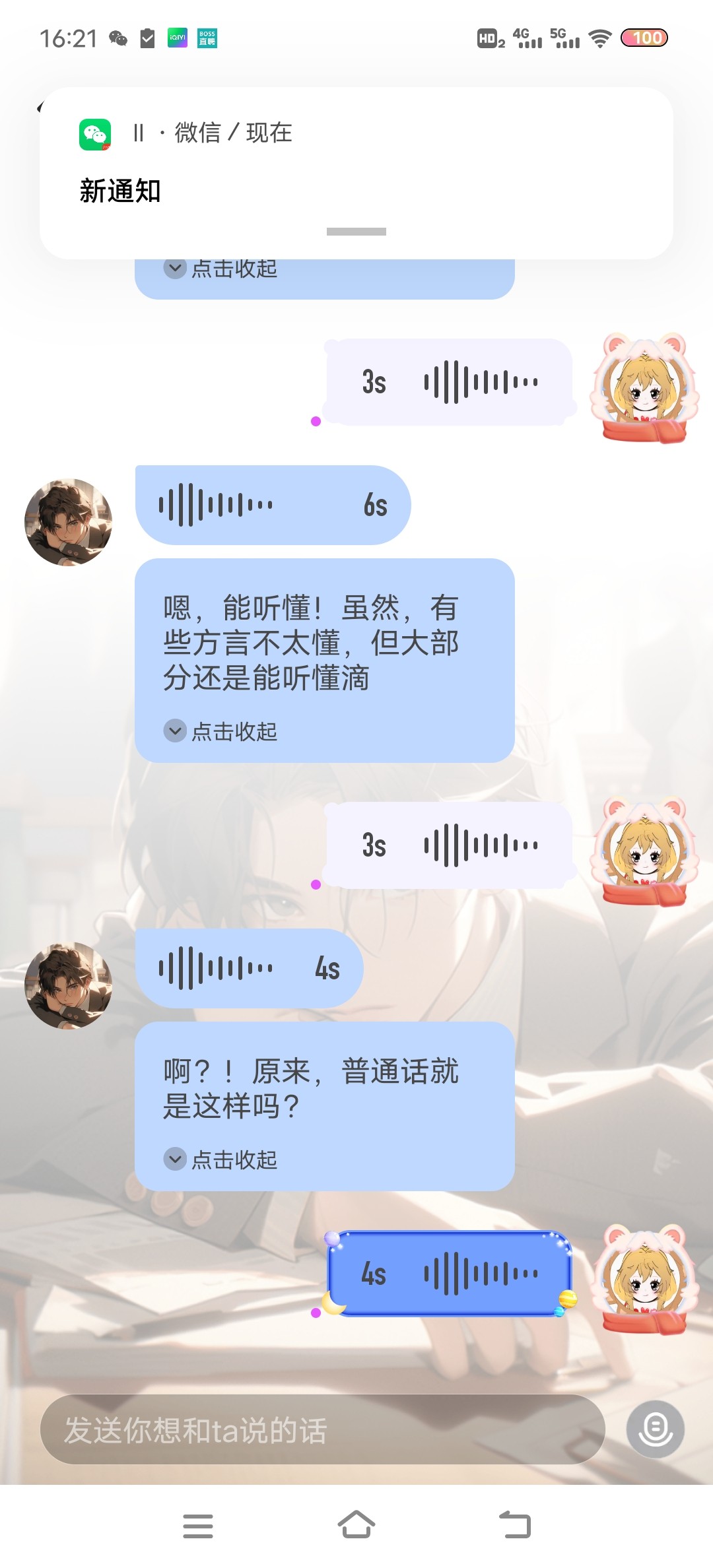Go to the system home screen
This screenshot has height=1568, width=713.
pyautogui.click(x=356, y=1524)
